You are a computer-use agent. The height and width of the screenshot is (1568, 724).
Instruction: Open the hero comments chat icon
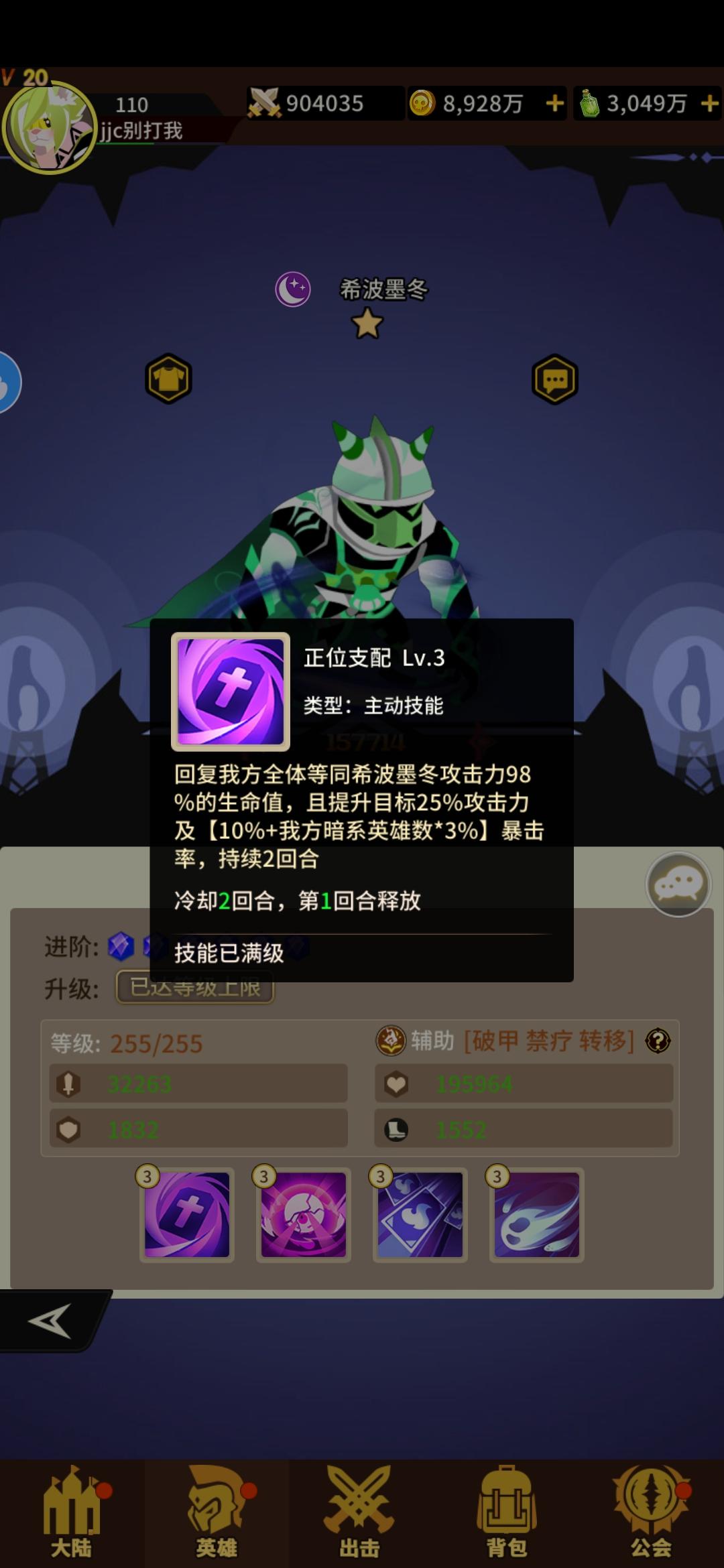[554, 379]
